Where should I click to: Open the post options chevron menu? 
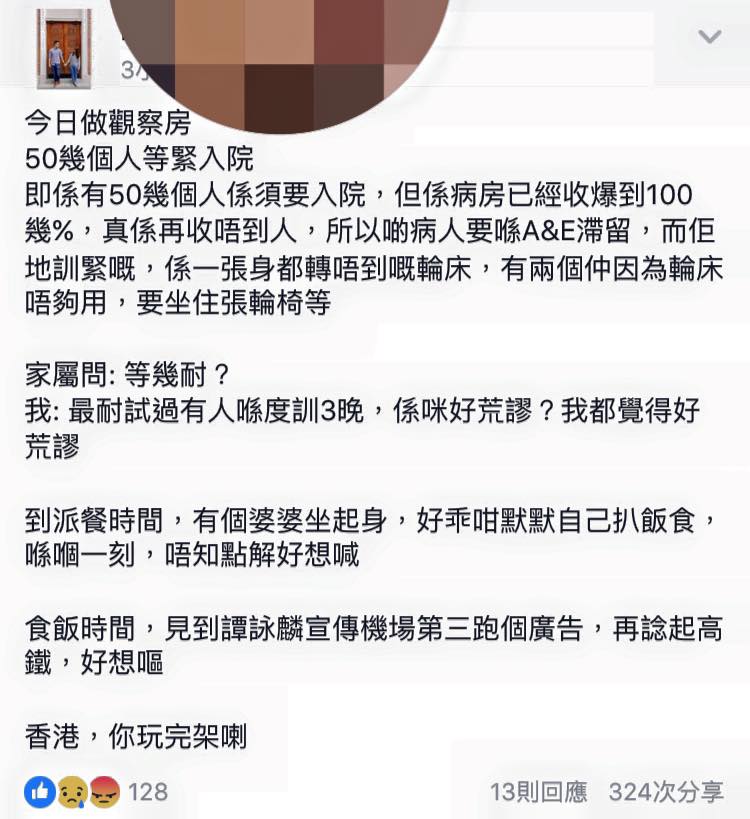click(709, 37)
